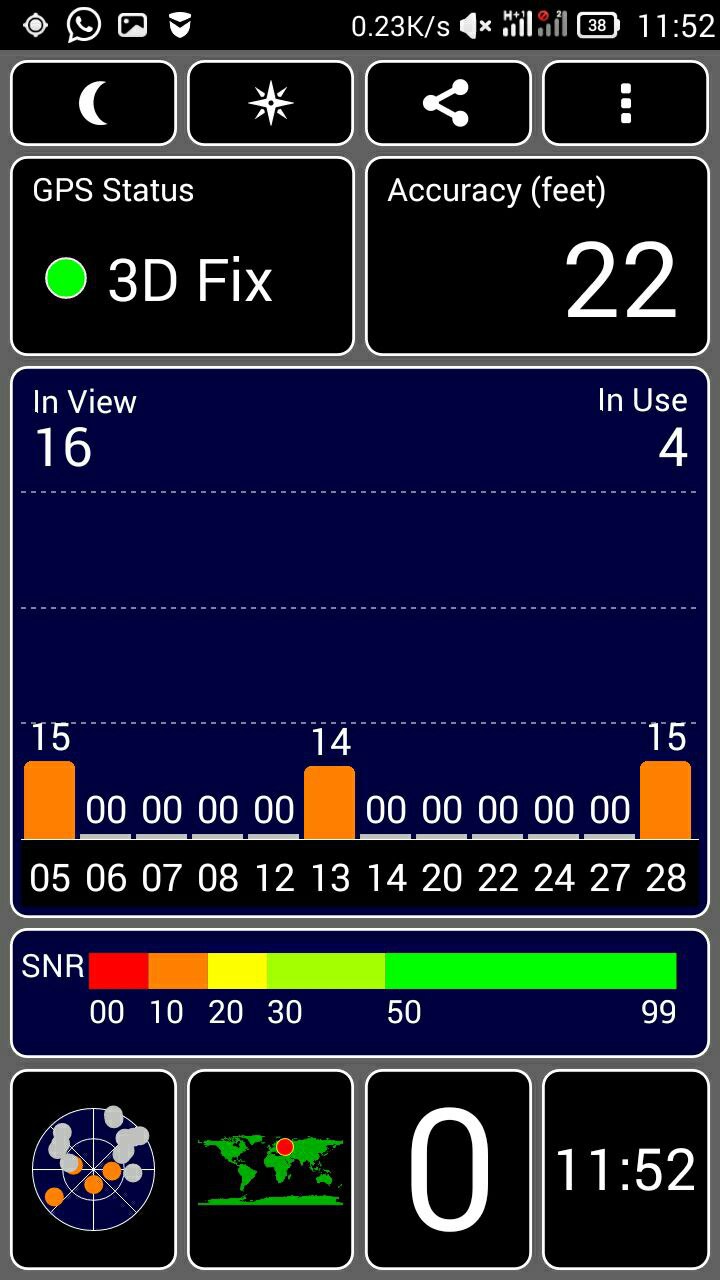
Task: Open the speed tile showing 0
Action: 448,1169
